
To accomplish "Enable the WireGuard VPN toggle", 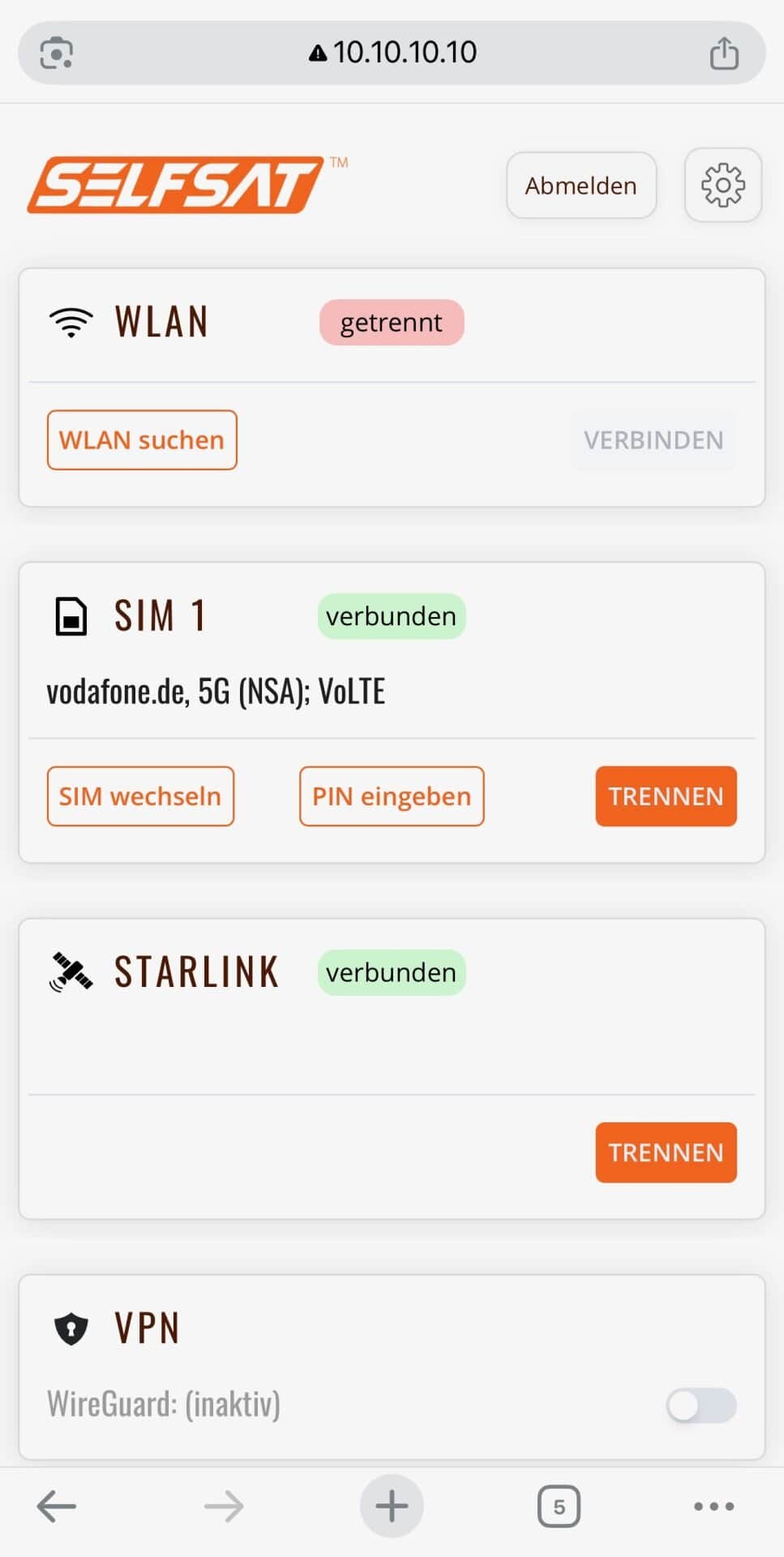I will coord(700,1405).
